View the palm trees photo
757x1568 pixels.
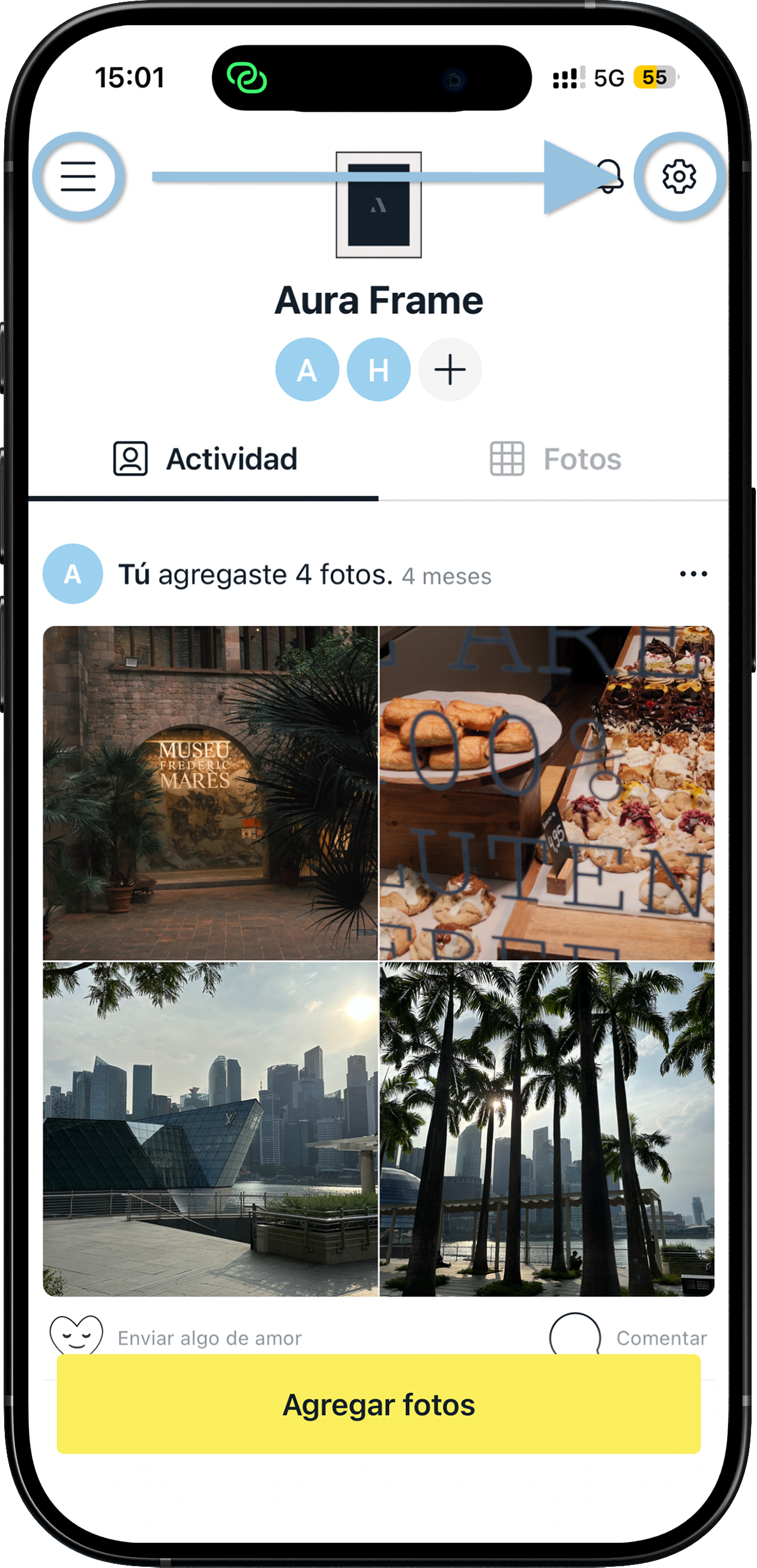point(546,1128)
